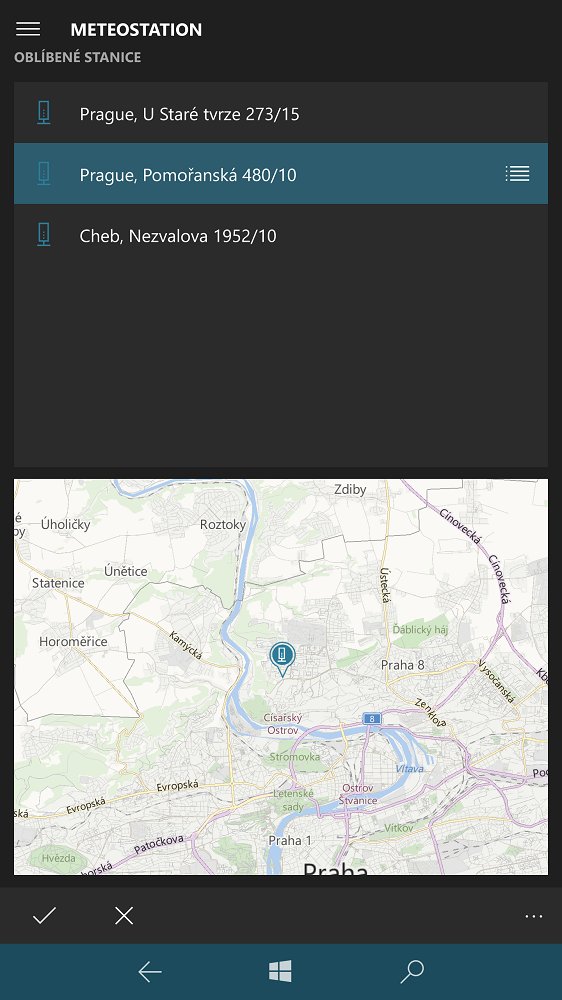Open the hamburger navigation menu

coord(28,29)
